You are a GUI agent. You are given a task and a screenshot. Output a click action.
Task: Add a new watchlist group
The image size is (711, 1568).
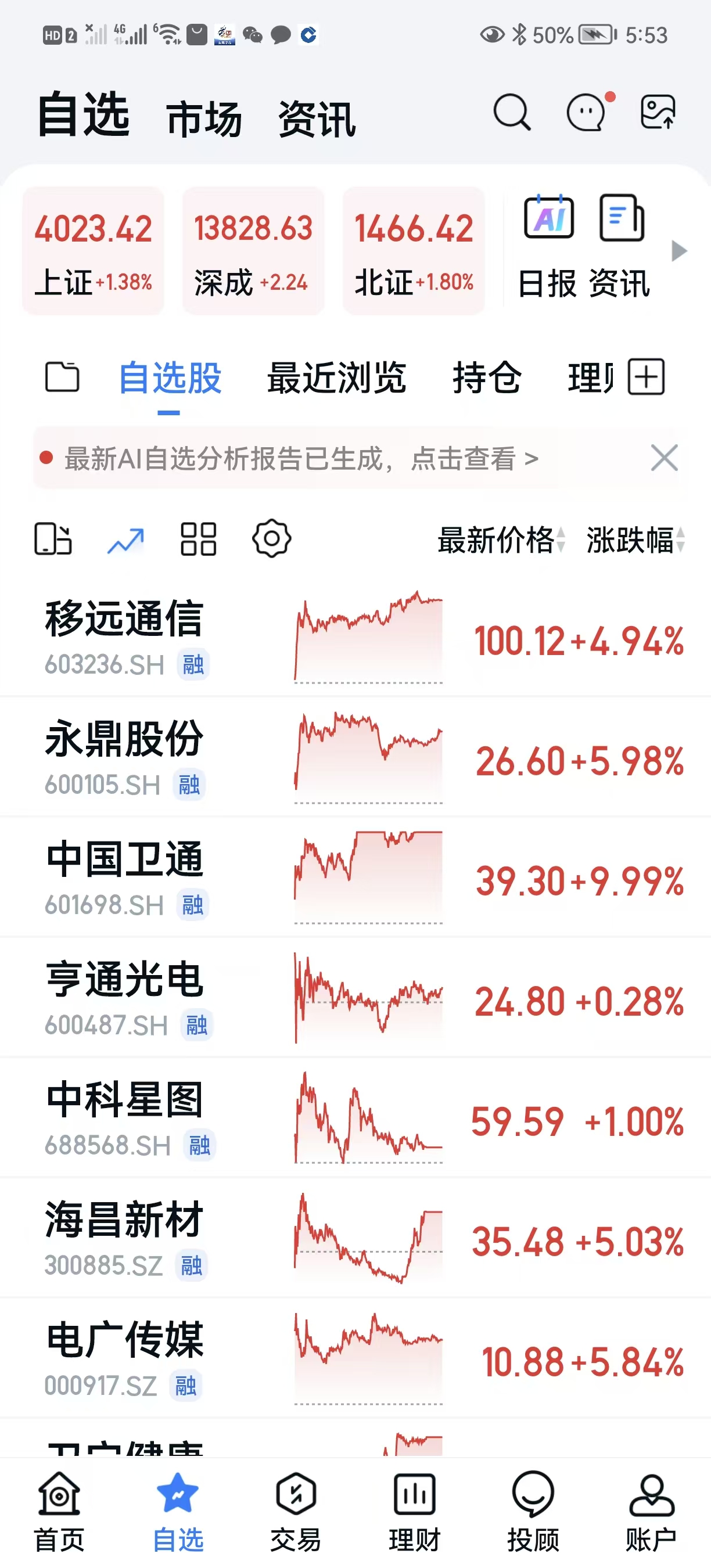pyautogui.click(x=646, y=377)
